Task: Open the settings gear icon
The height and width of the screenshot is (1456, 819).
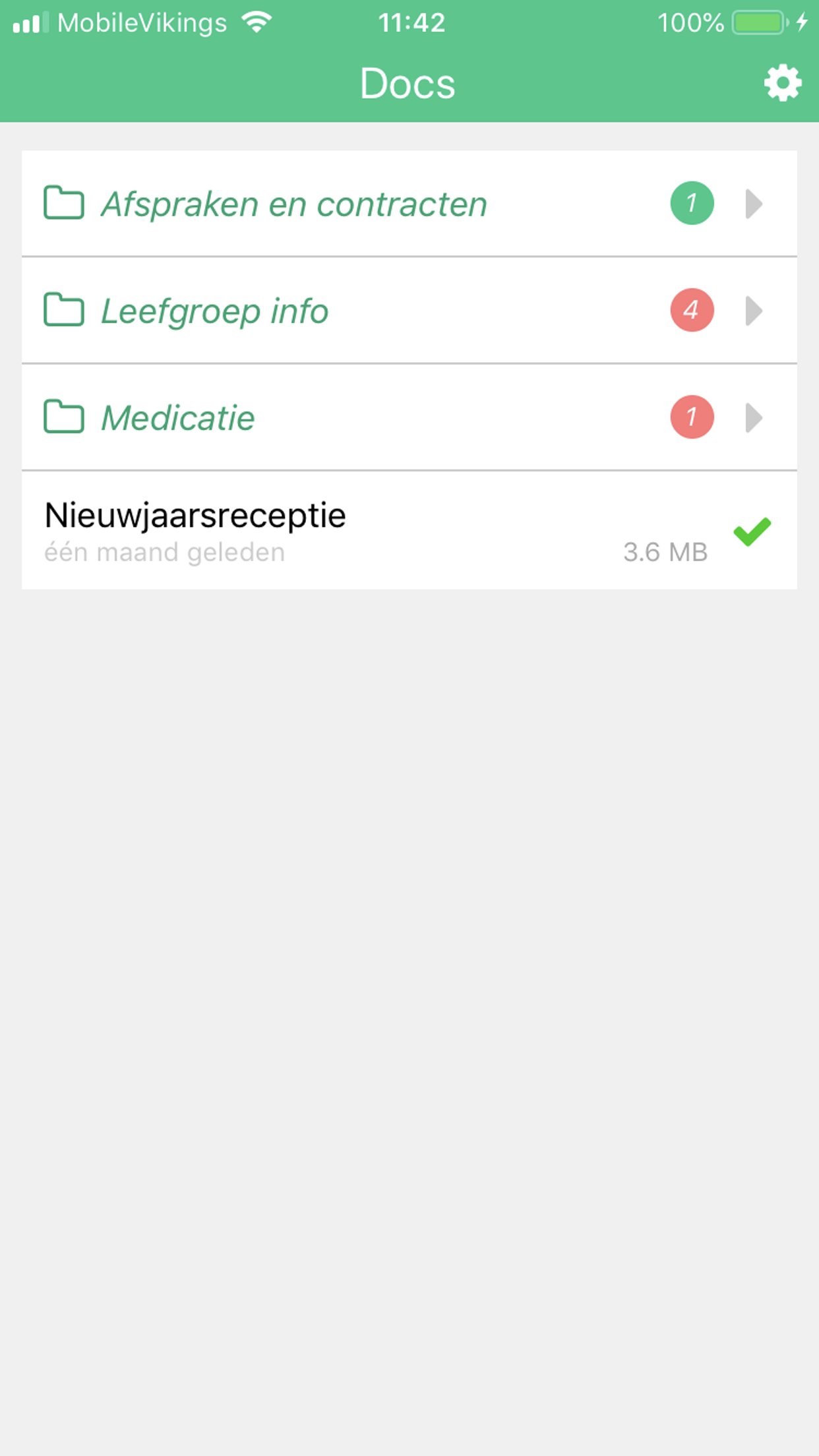Action: (783, 83)
